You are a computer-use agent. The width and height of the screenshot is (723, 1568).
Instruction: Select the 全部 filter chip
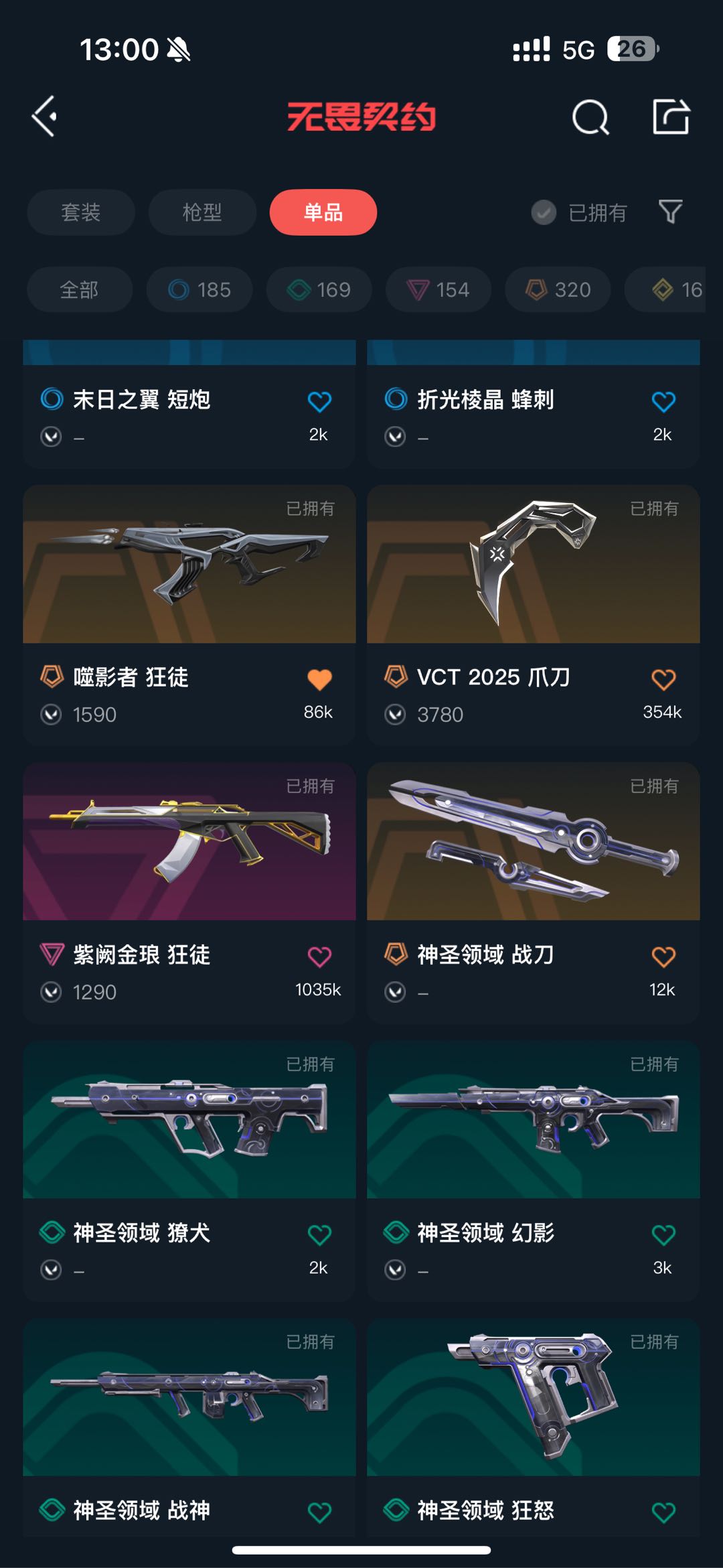(x=79, y=289)
